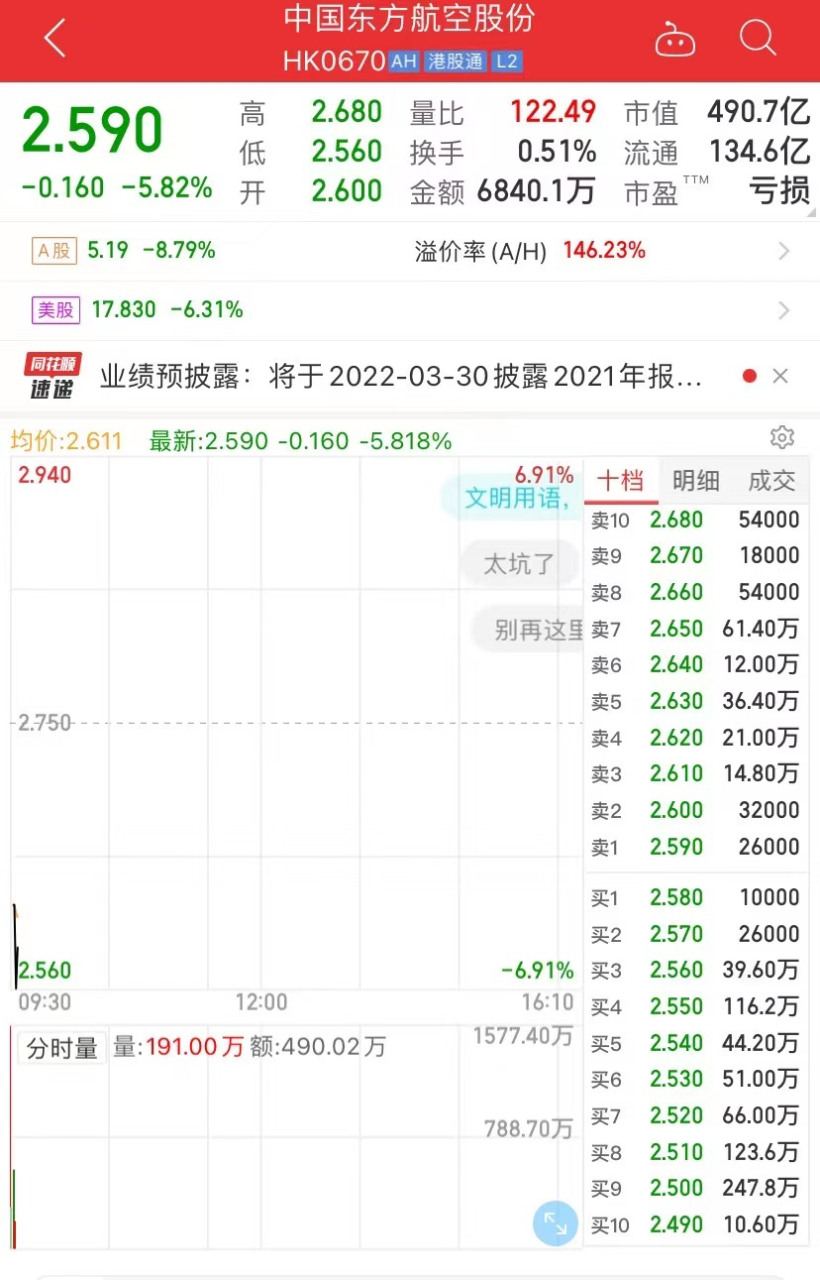The width and height of the screenshot is (820, 1280).
Task: Dismiss the 业绩预披露 news banner
Action: 781,376
